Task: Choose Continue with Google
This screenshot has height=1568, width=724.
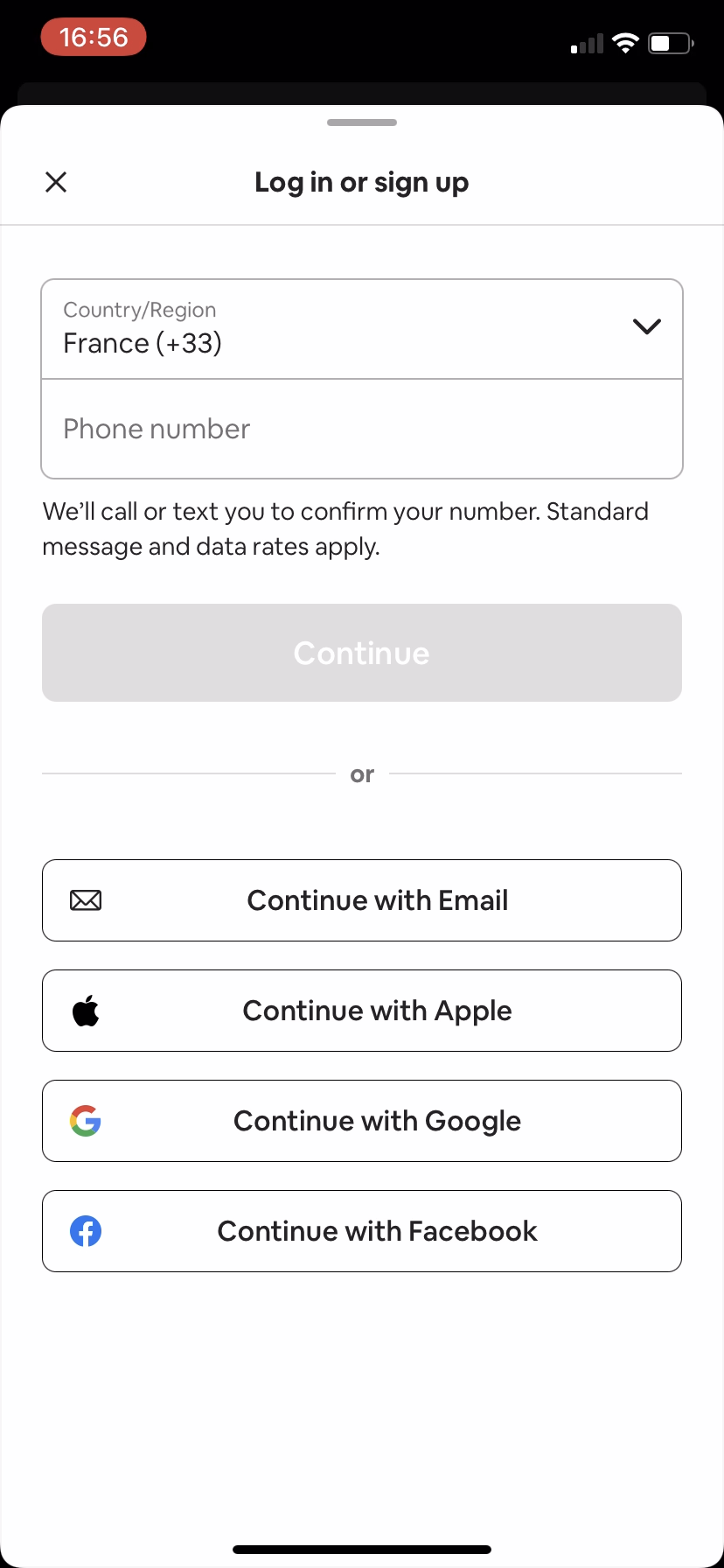Action: click(x=362, y=1121)
